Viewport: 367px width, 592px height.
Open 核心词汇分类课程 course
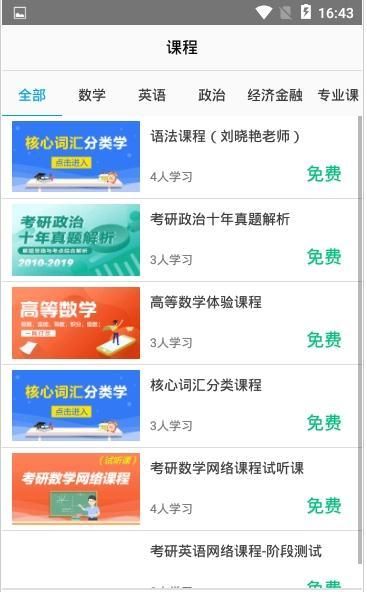click(180, 406)
